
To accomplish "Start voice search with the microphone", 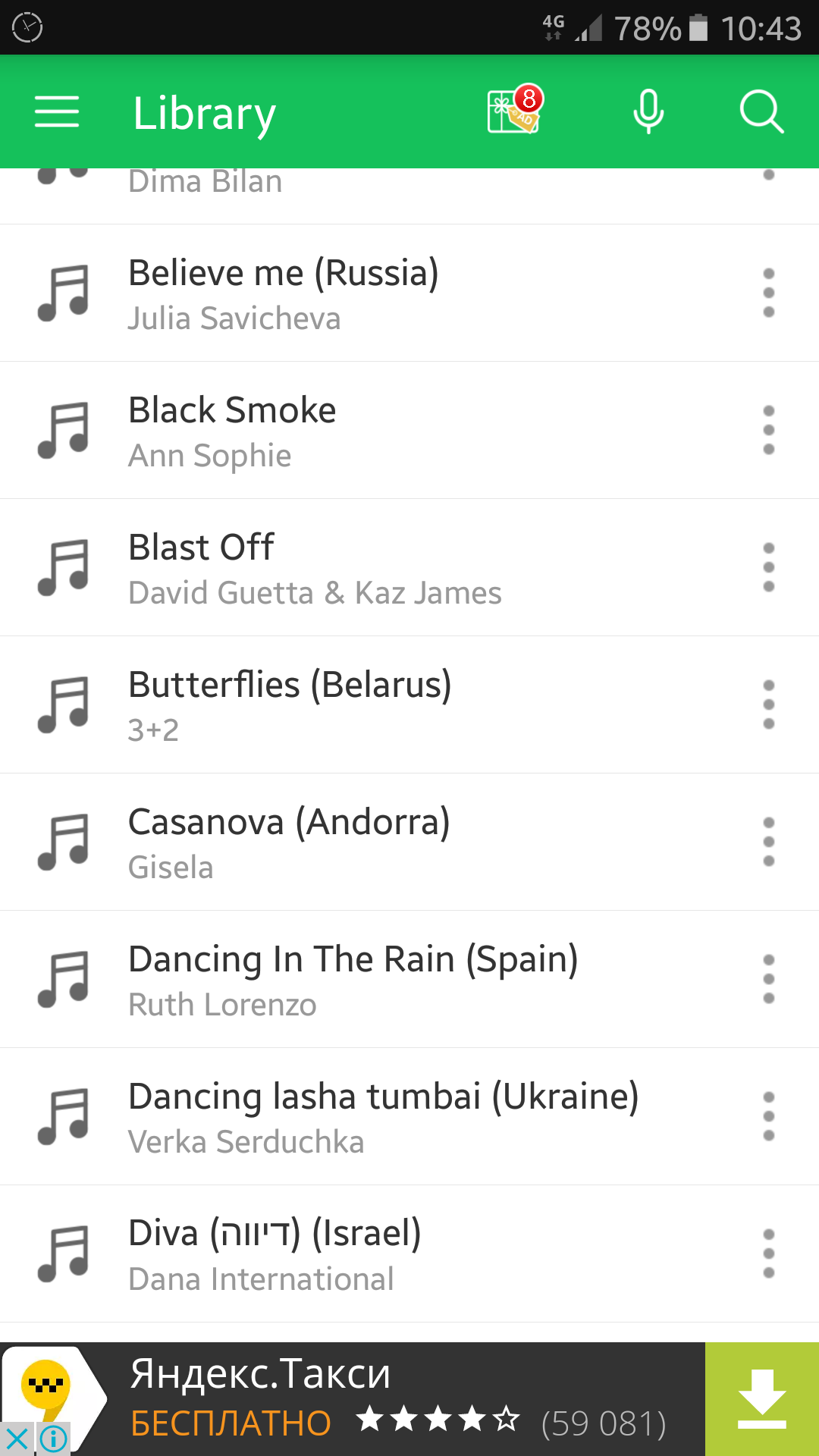I will [648, 112].
